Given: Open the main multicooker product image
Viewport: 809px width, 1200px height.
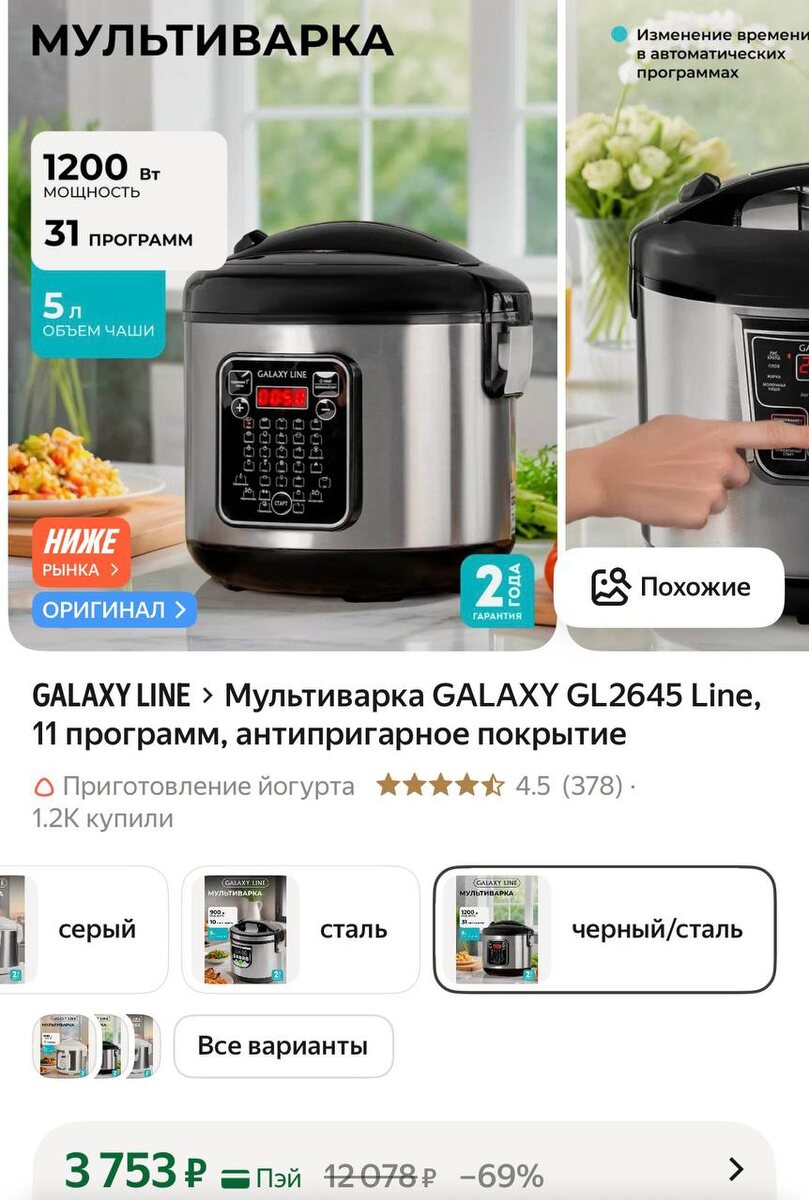Looking at the screenshot, I should click(282, 325).
